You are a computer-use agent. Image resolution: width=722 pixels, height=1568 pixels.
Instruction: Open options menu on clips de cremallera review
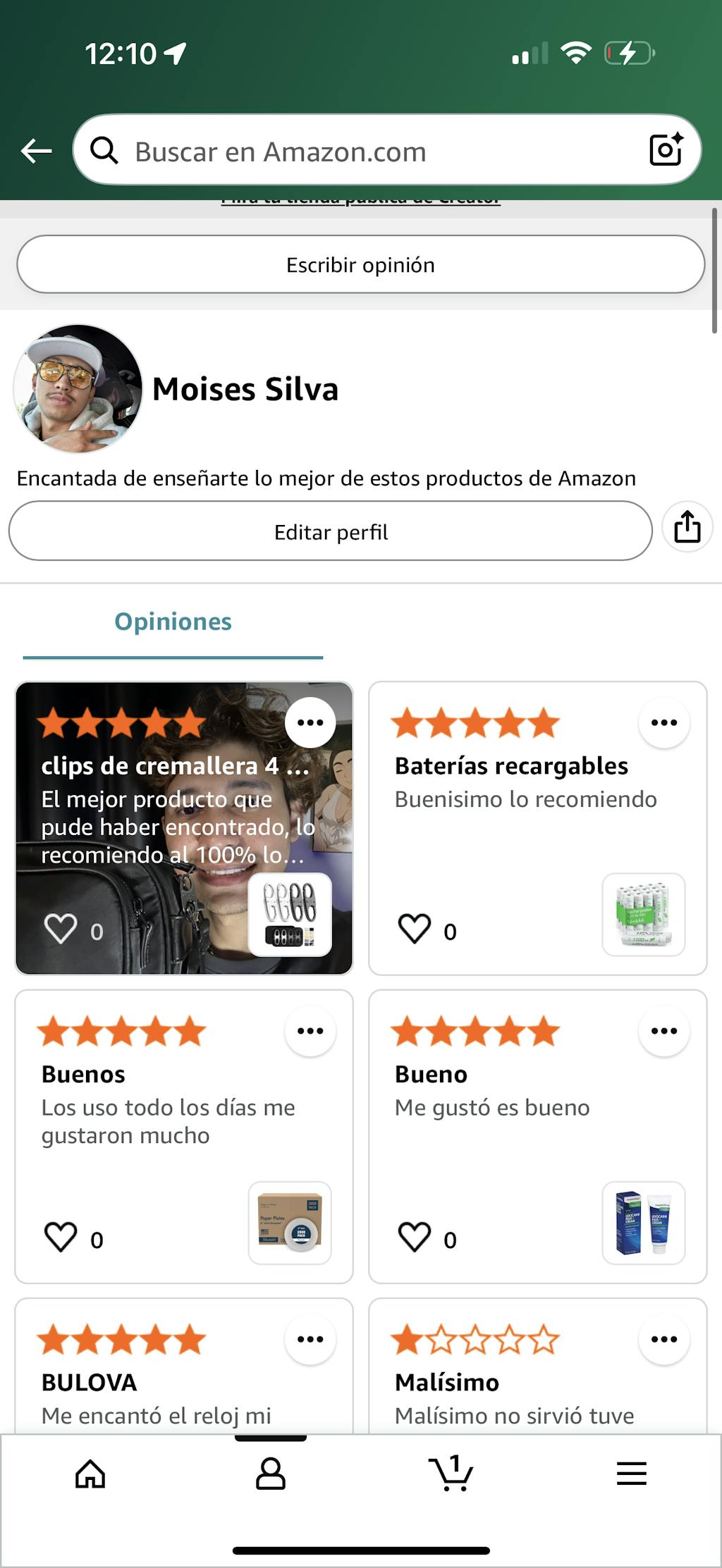(x=310, y=722)
